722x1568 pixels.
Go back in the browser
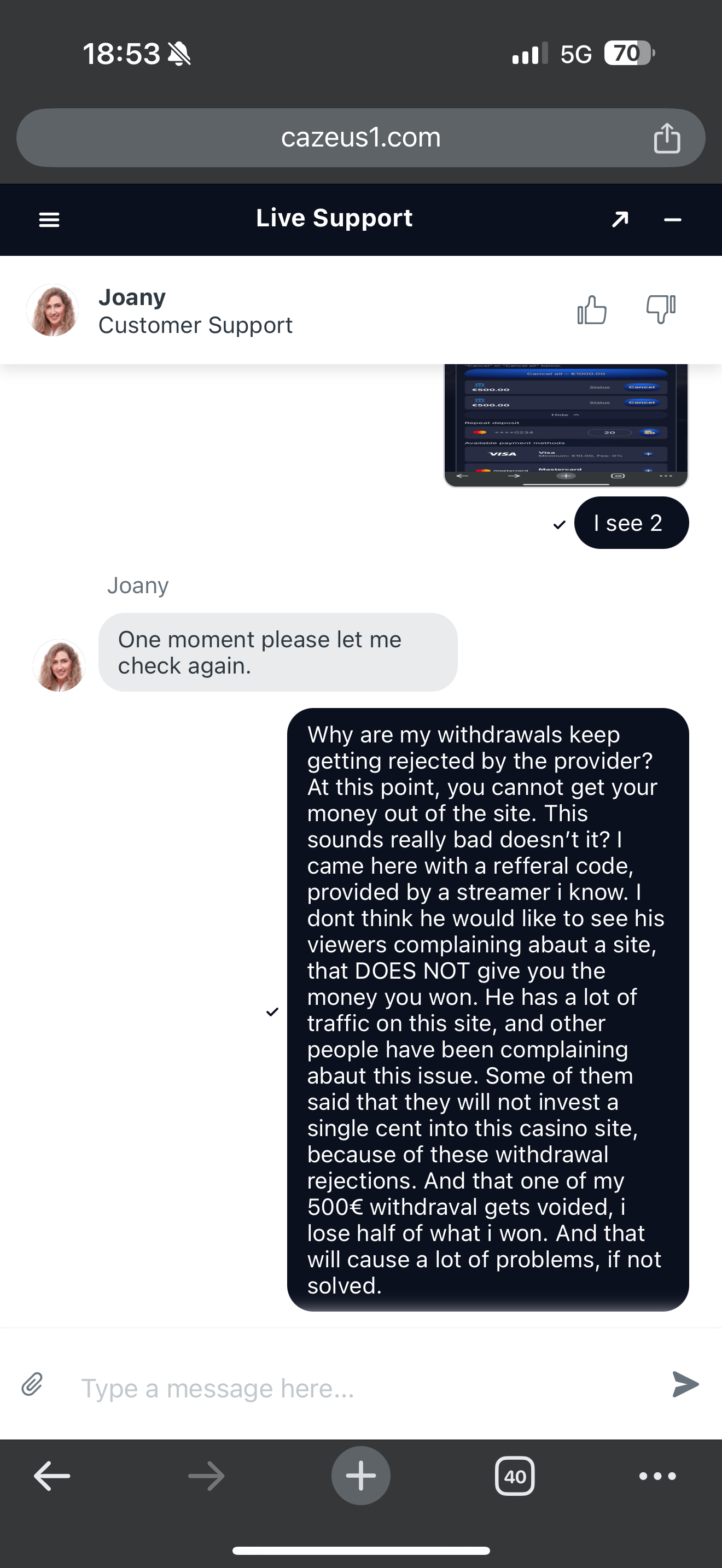52,1476
